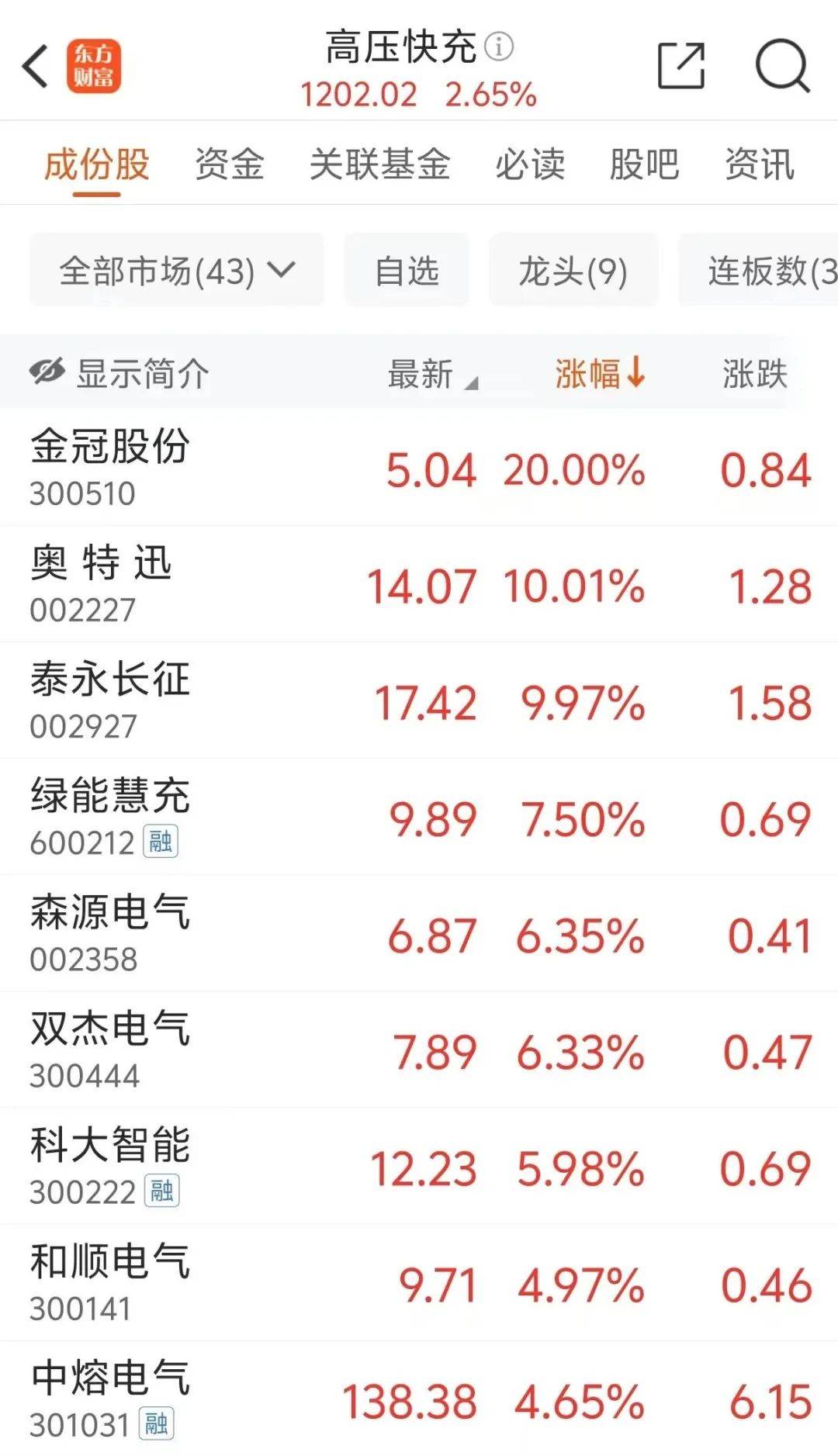The image size is (838, 1456).
Task: Open the search magnifier icon
Action: [782, 66]
